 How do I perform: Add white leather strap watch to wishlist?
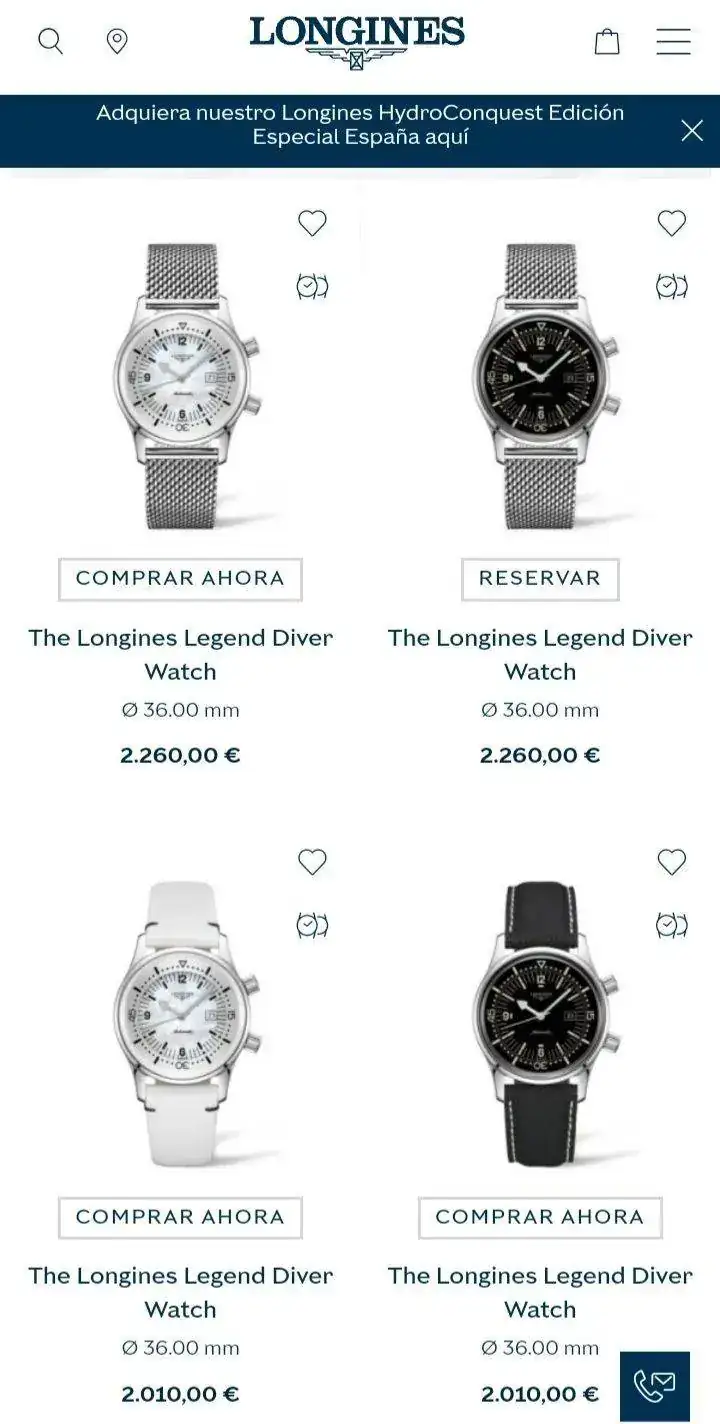(312, 862)
